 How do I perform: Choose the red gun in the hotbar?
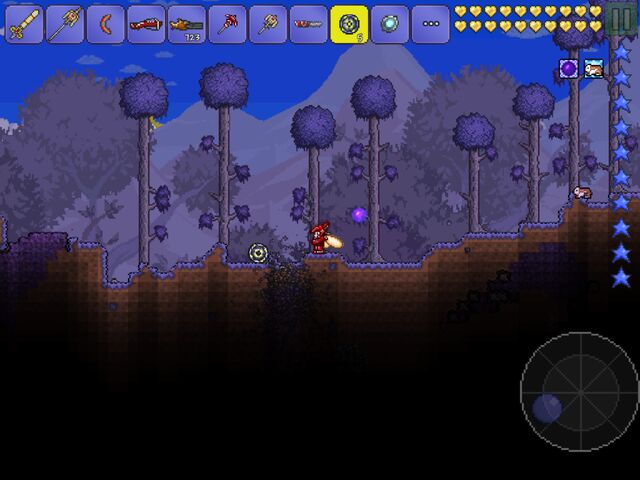146,24
